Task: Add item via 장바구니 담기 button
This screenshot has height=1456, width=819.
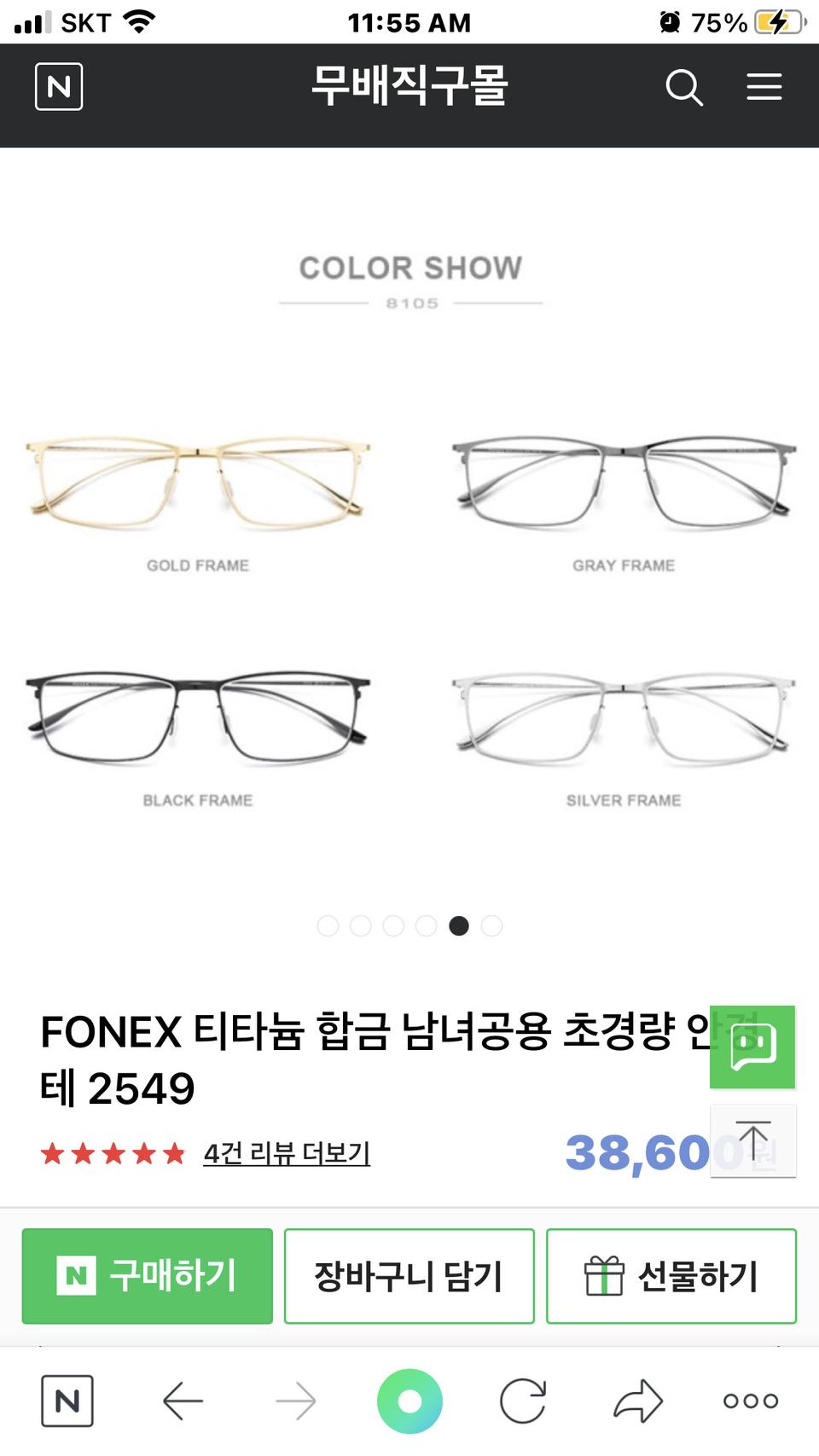Action: [409, 1276]
